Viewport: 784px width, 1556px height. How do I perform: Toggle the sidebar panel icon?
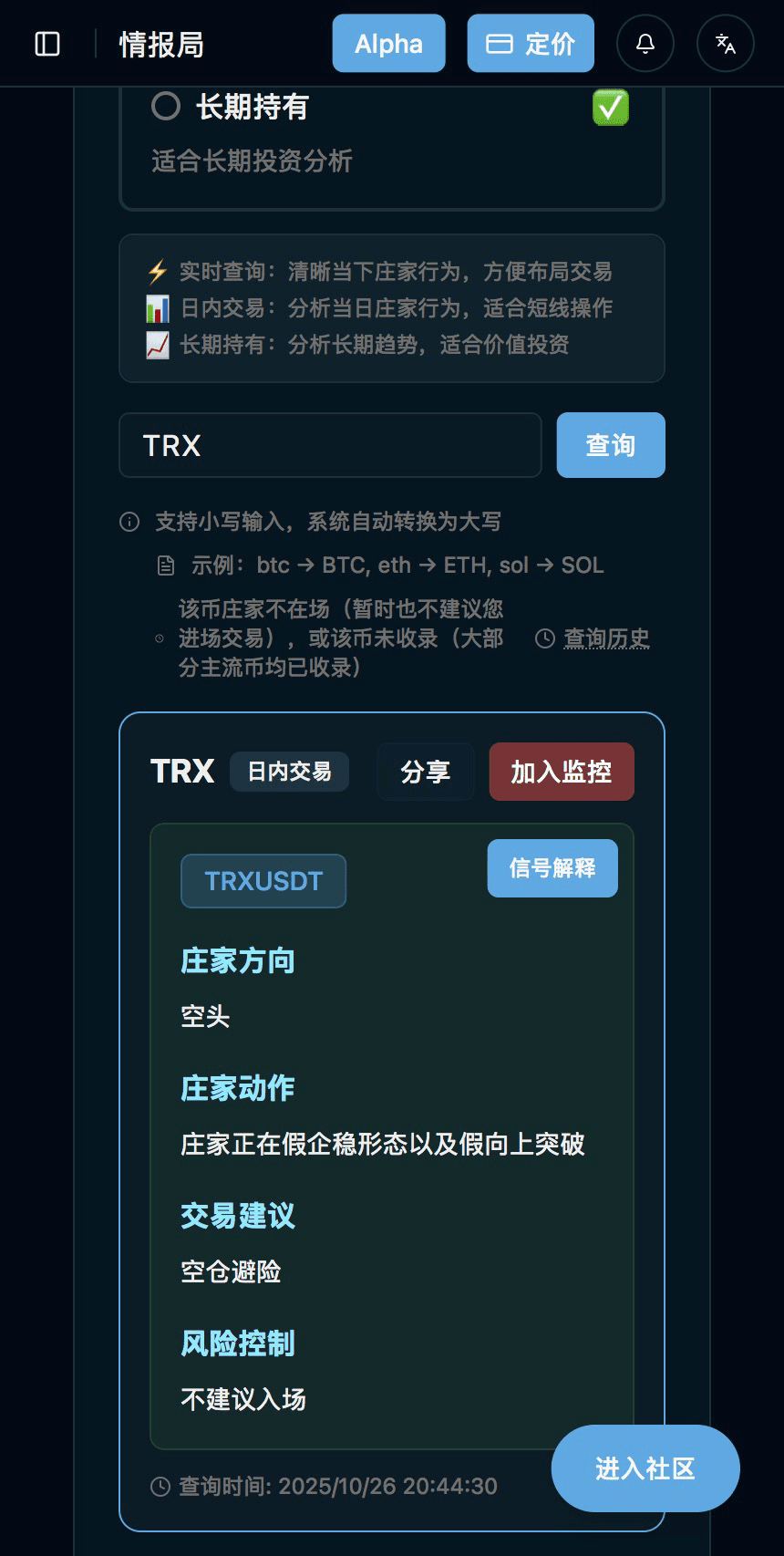pyautogui.click(x=47, y=44)
